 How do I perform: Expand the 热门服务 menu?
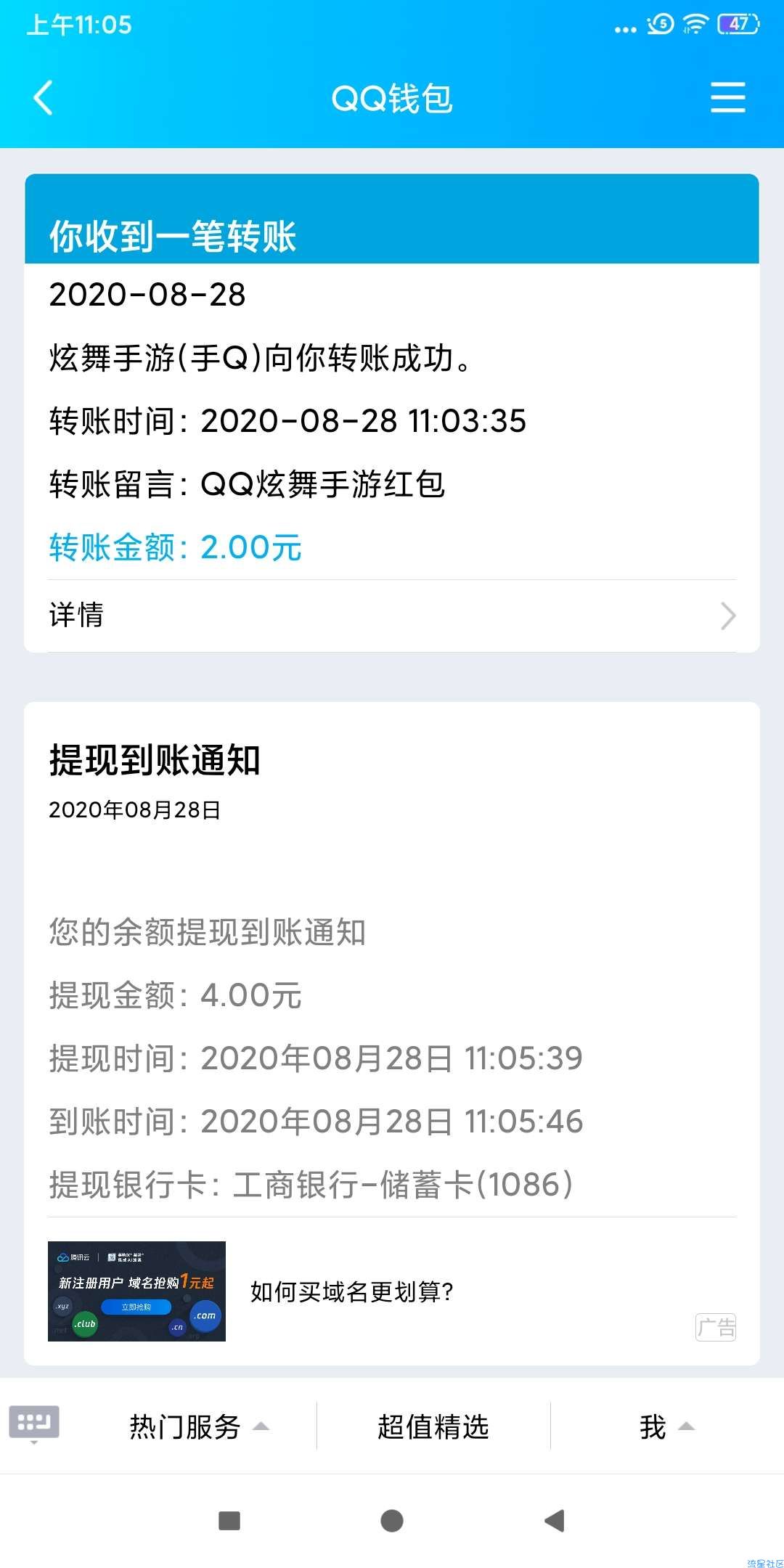point(199,1426)
